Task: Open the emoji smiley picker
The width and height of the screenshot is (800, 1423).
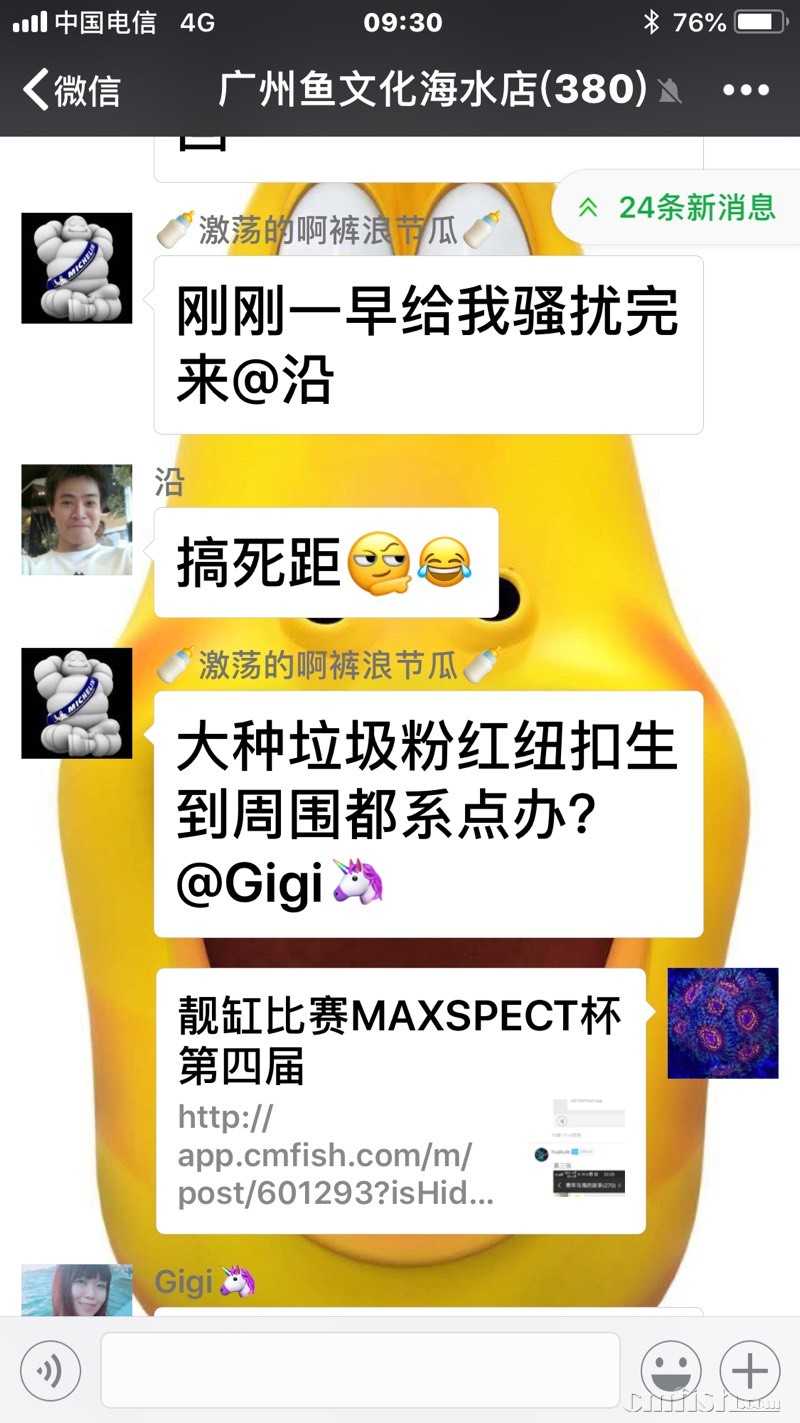Action: click(670, 1370)
